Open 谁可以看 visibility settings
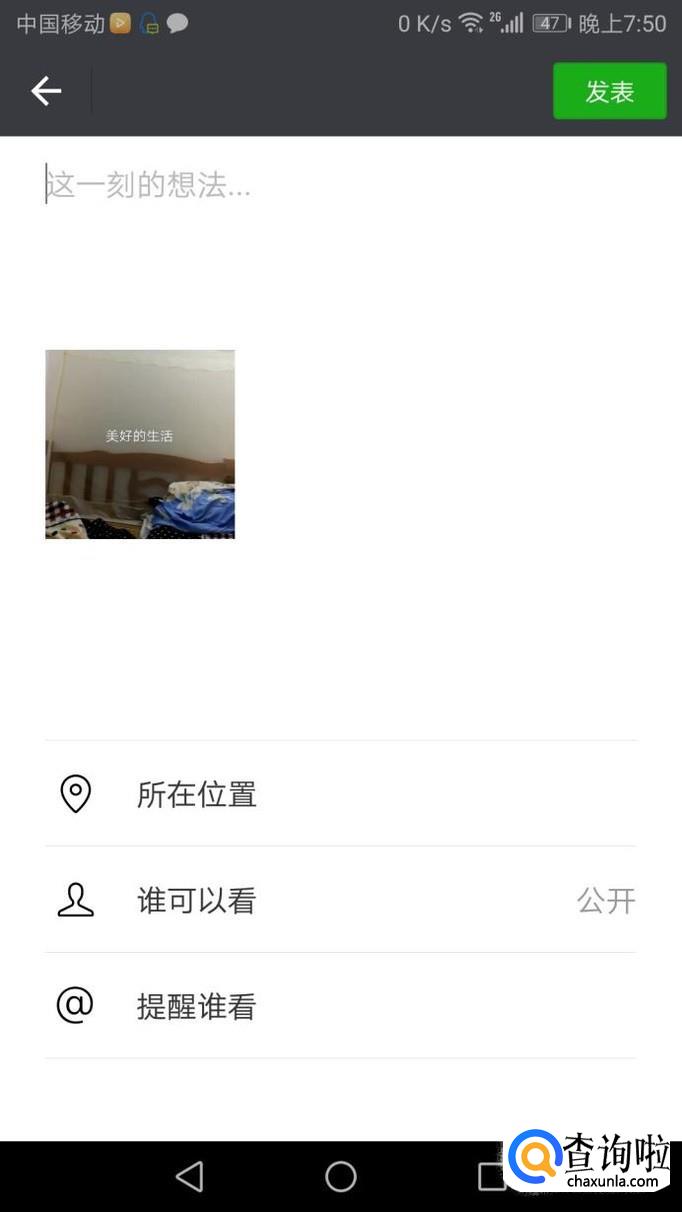The image size is (682, 1212). pos(340,900)
